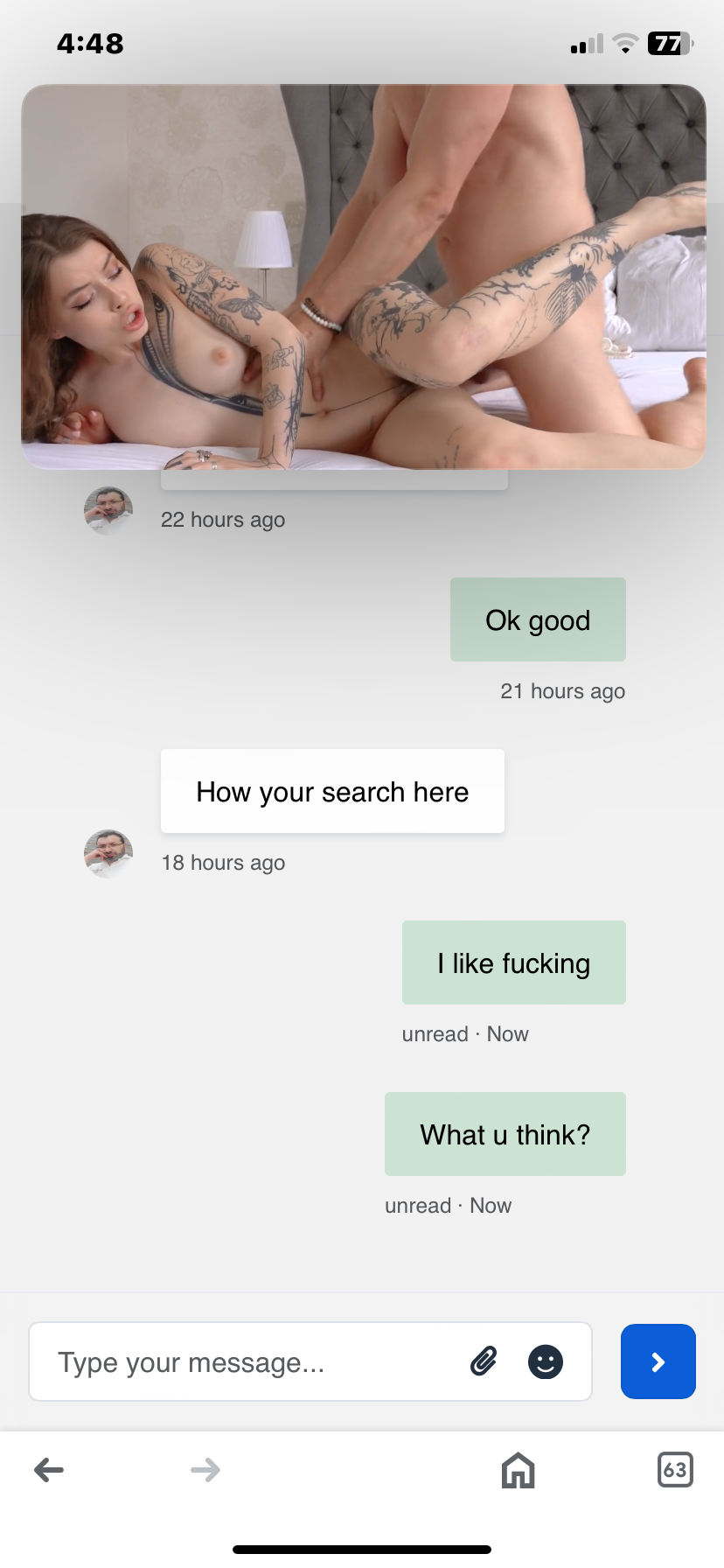Open the emoji picker
This screenshot has width=724, height=1568.
tap(546, 1361)
